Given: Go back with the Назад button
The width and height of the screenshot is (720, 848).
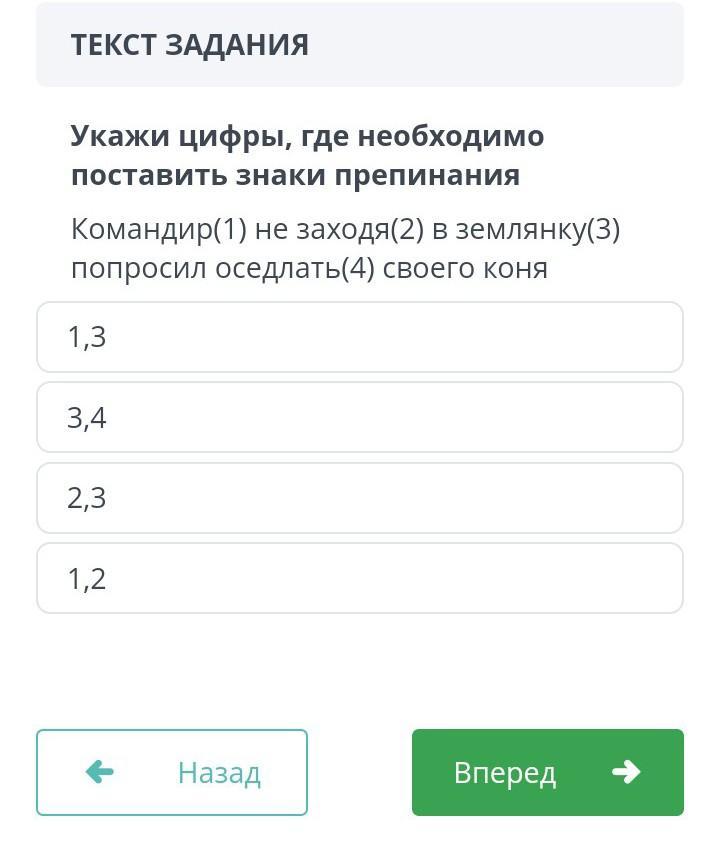Looking at the screenshot, I should [172, 772].
